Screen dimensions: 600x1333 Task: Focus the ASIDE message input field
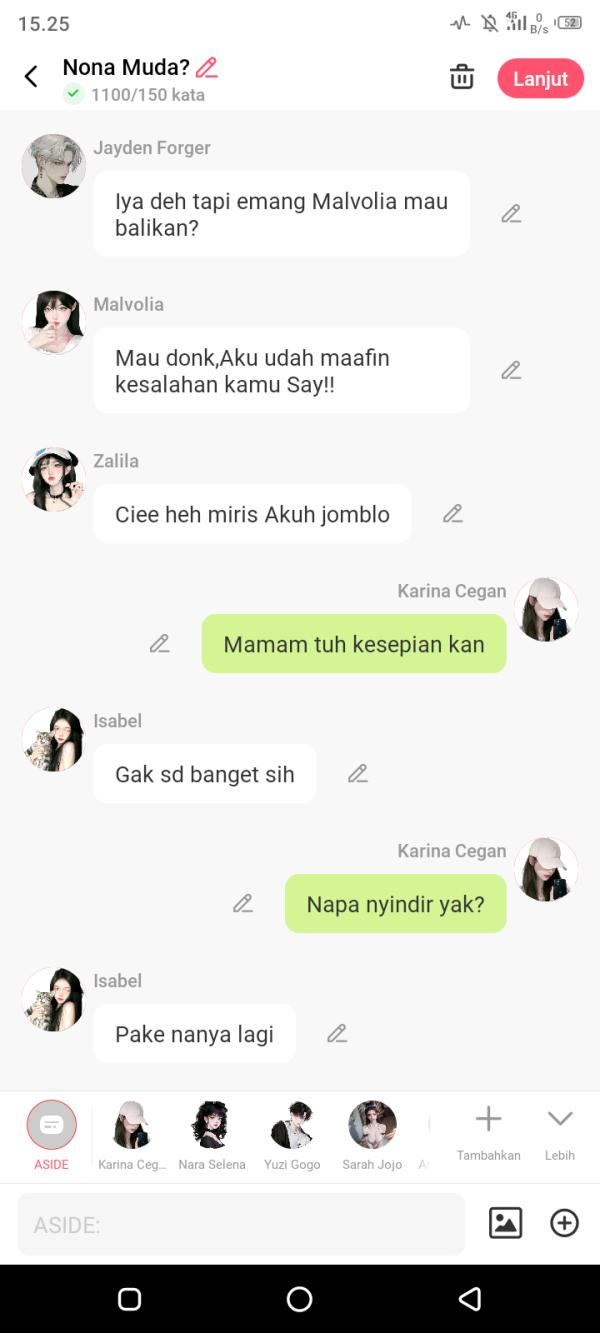pos(240,1224)
